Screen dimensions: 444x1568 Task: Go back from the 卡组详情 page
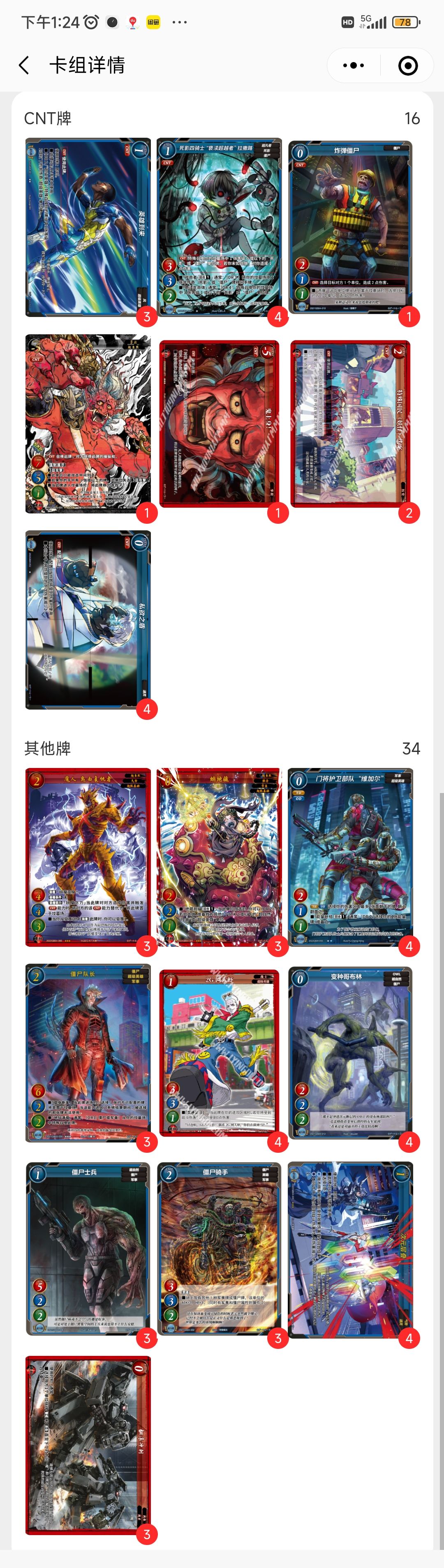(24, 65)
